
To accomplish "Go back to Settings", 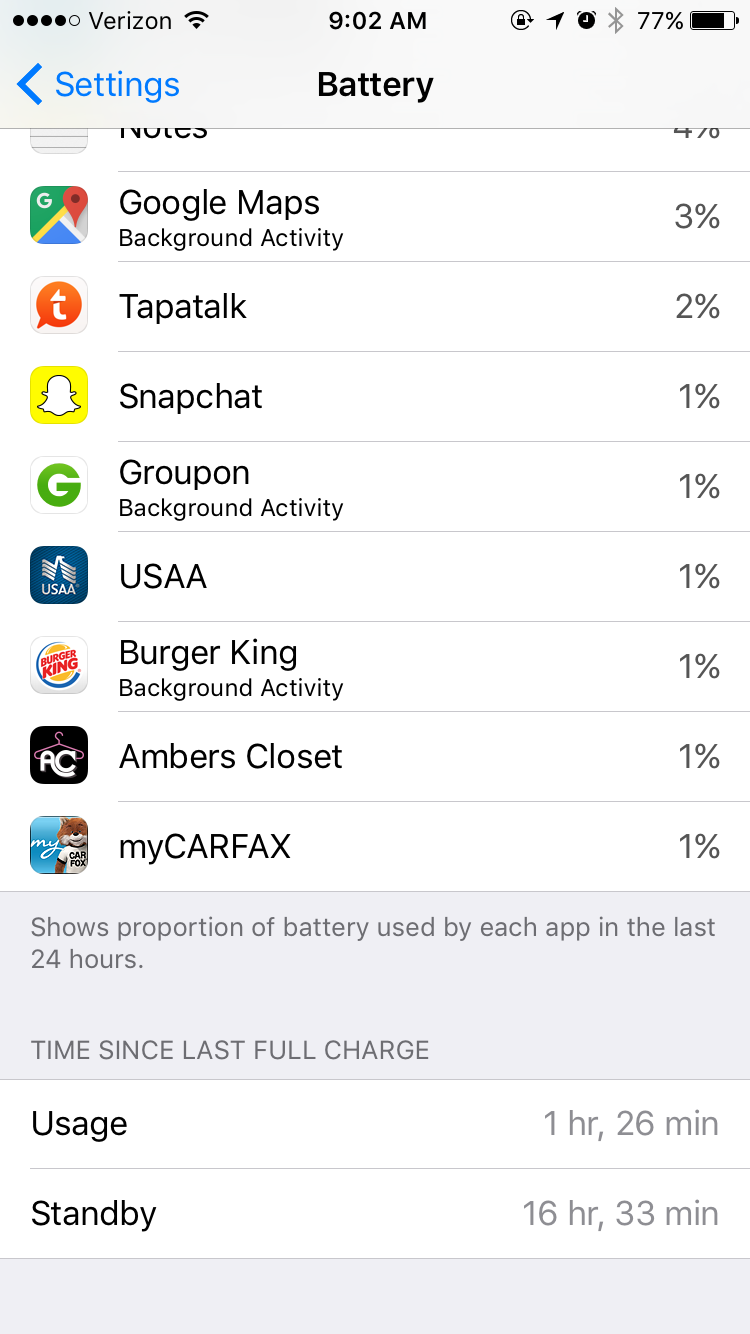I will 98,85.
